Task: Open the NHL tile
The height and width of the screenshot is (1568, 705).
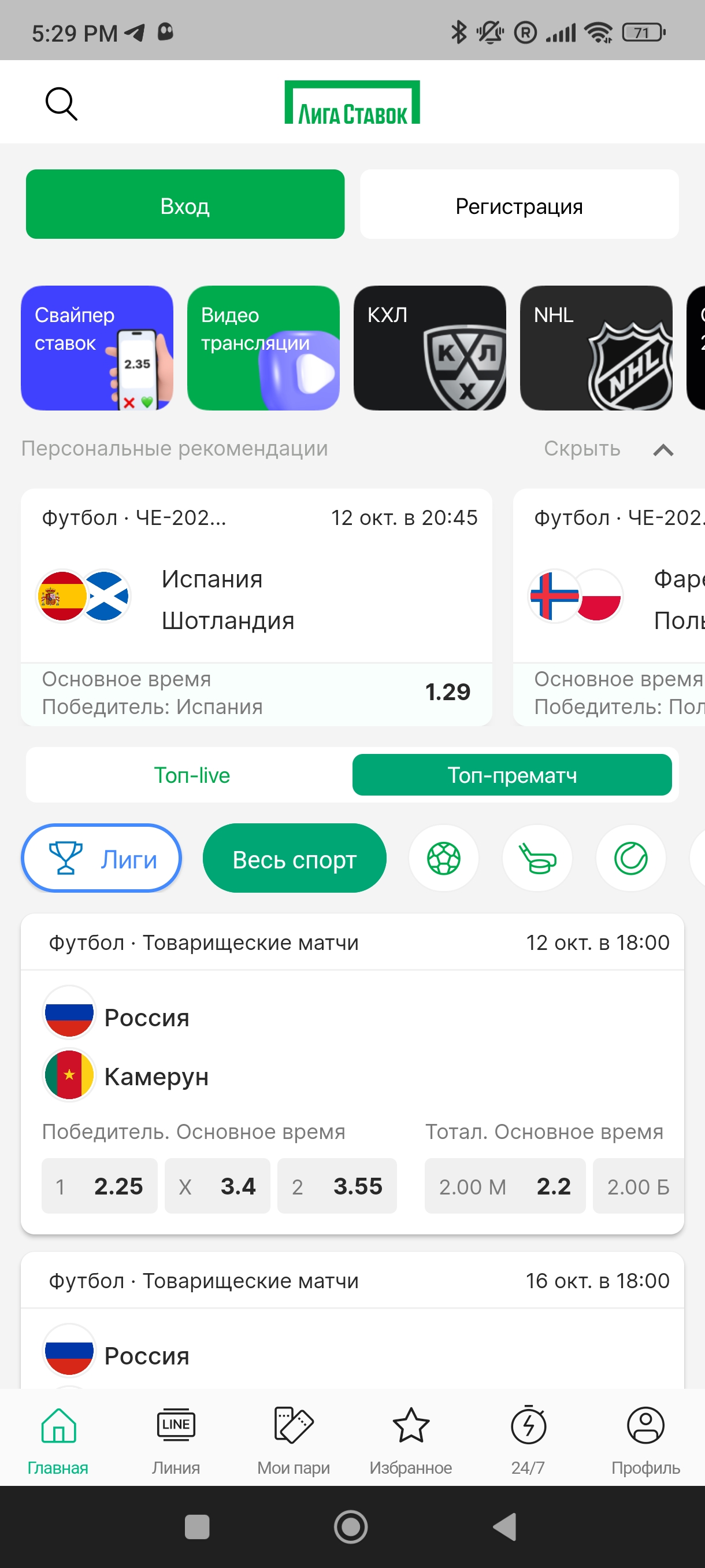Action: click(x=596, y=348)
